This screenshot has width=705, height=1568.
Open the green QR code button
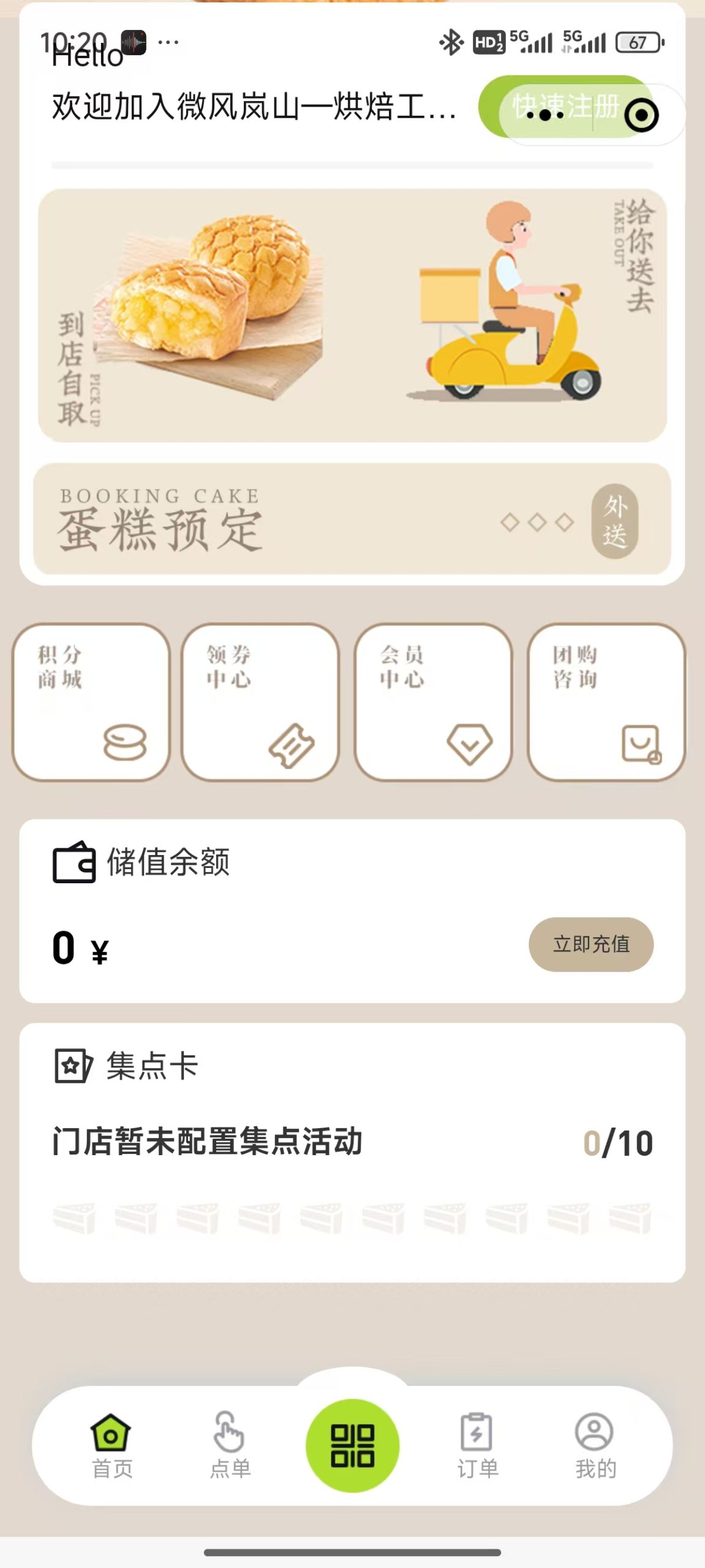[352, 1445]
